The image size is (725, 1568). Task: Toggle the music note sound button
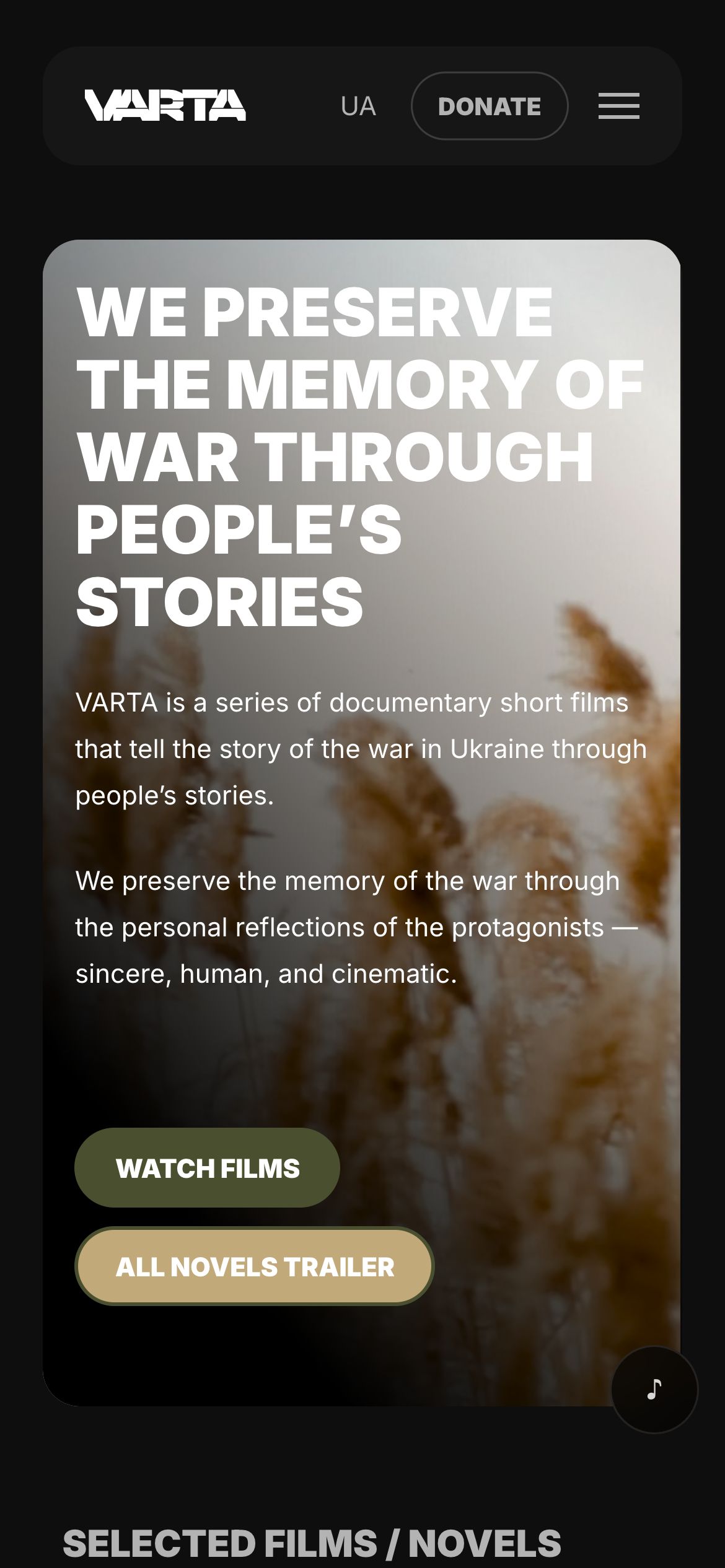pyautogui.click(x=654, y=1390)
